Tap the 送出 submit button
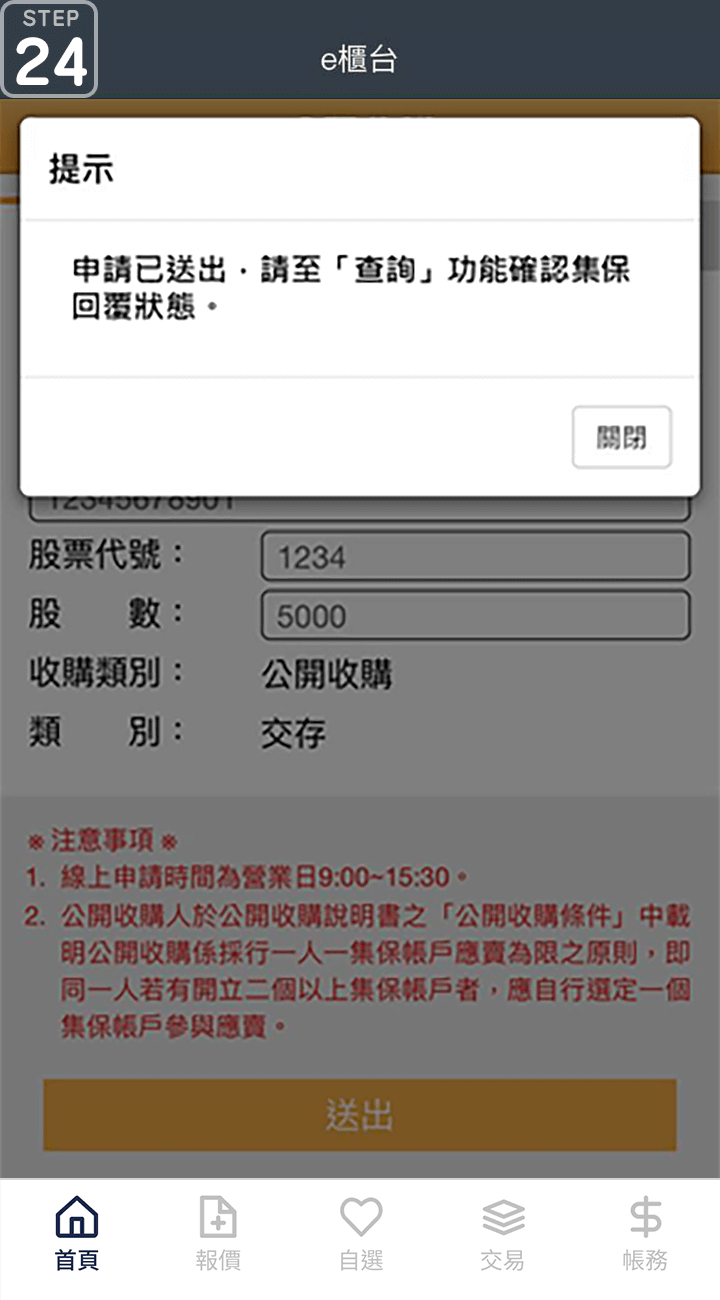 [360, 1115]
